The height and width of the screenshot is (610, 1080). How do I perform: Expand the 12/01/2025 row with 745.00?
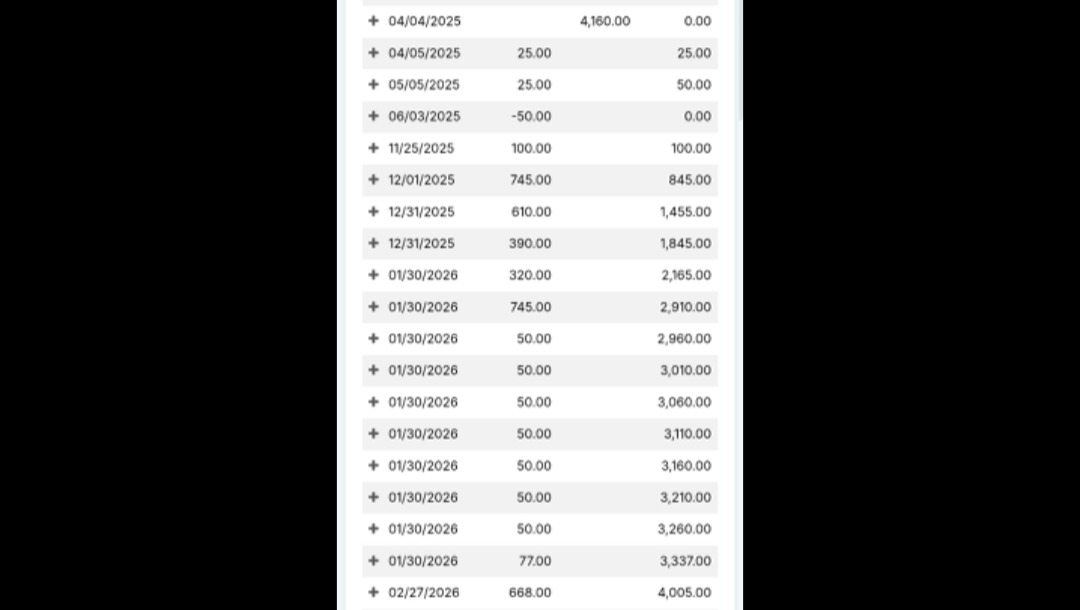373,180
